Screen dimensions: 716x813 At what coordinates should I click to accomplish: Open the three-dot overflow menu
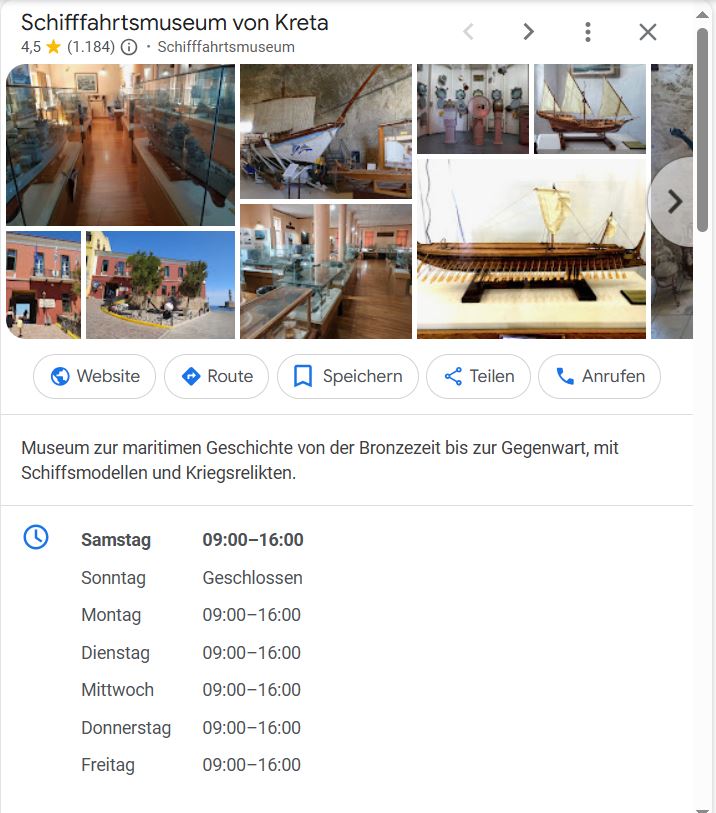pyautogui.click(x=588, y=32)
